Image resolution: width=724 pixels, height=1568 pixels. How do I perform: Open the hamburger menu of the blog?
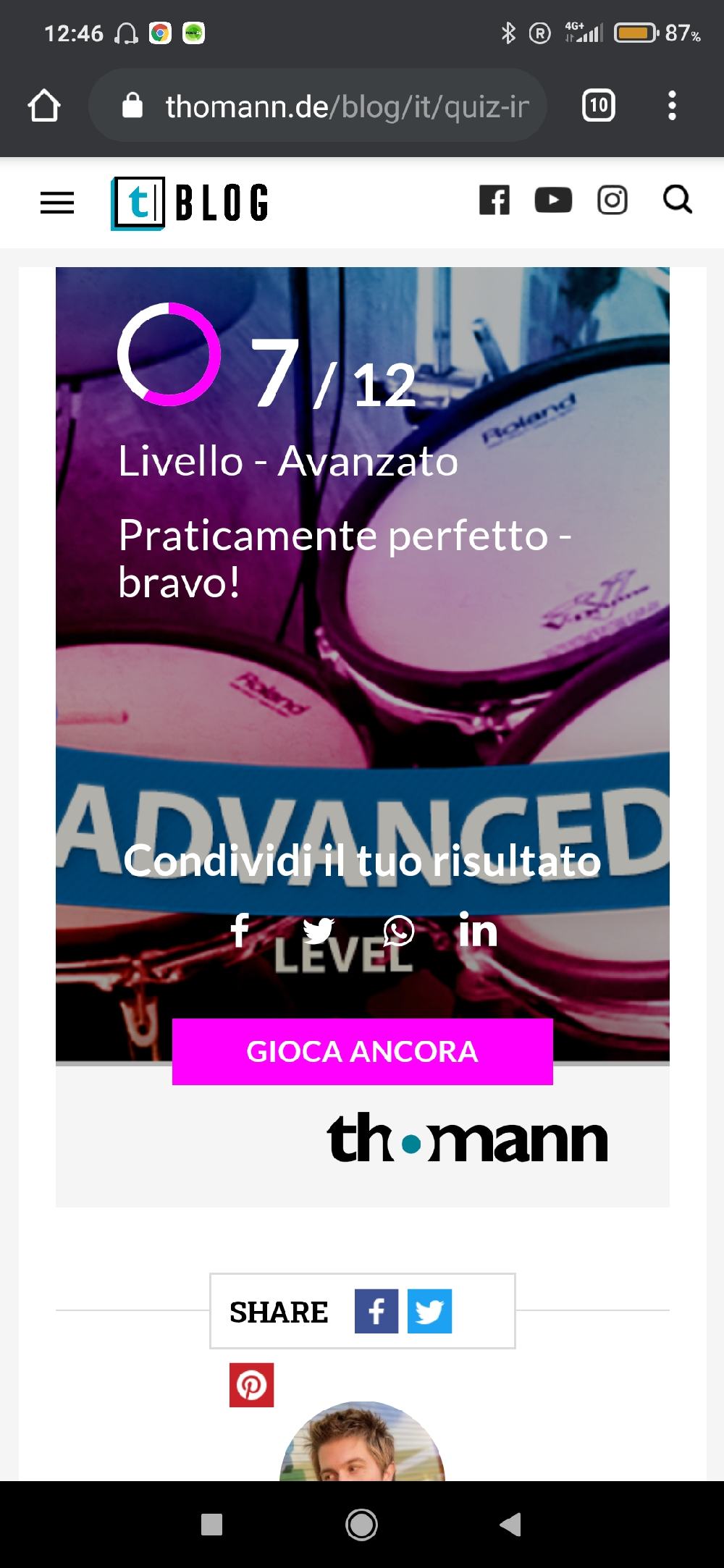57,203
